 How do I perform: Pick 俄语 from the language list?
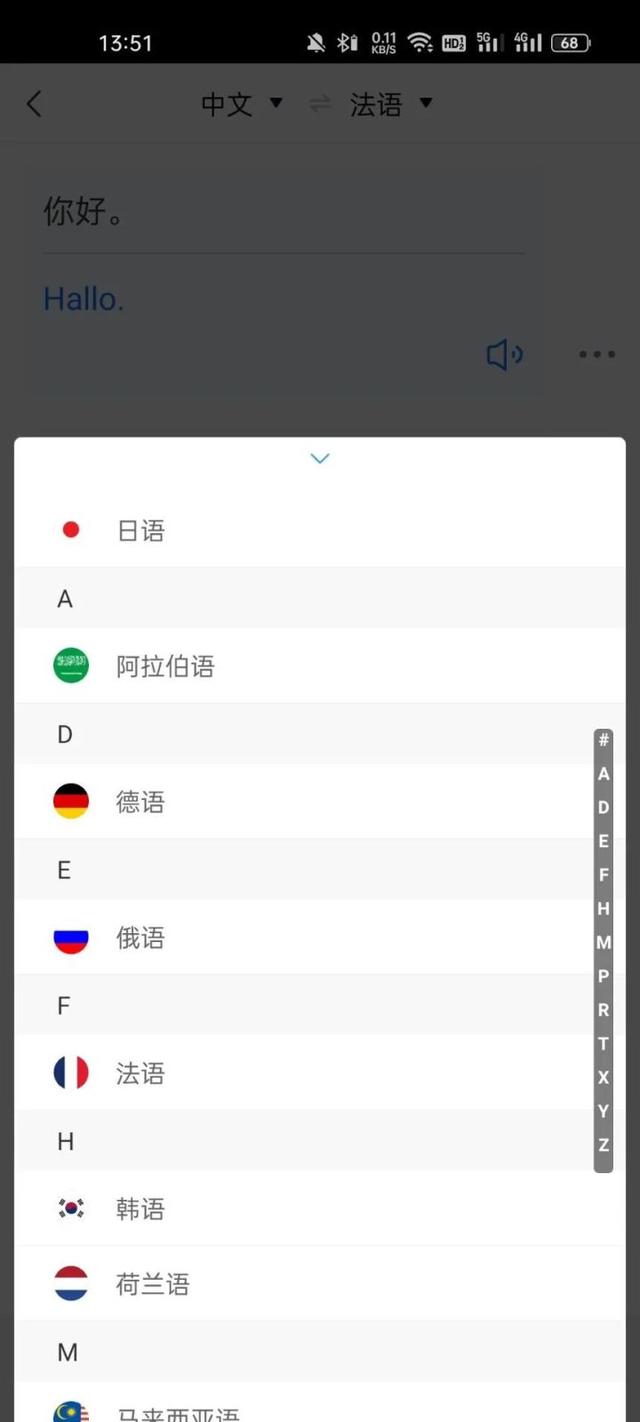(x=320, y=937)
